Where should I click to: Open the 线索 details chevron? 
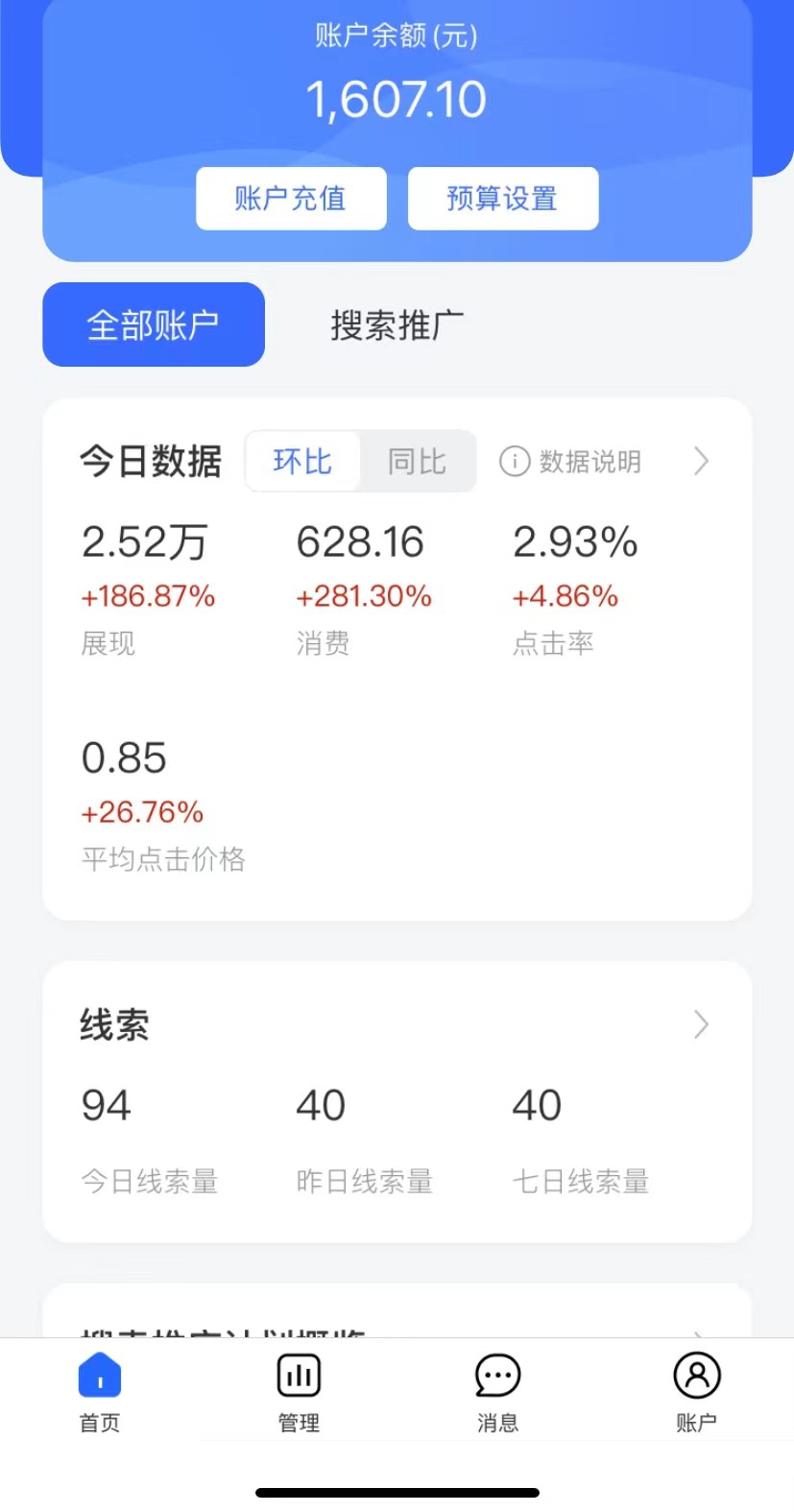[x=702, y=1024]
